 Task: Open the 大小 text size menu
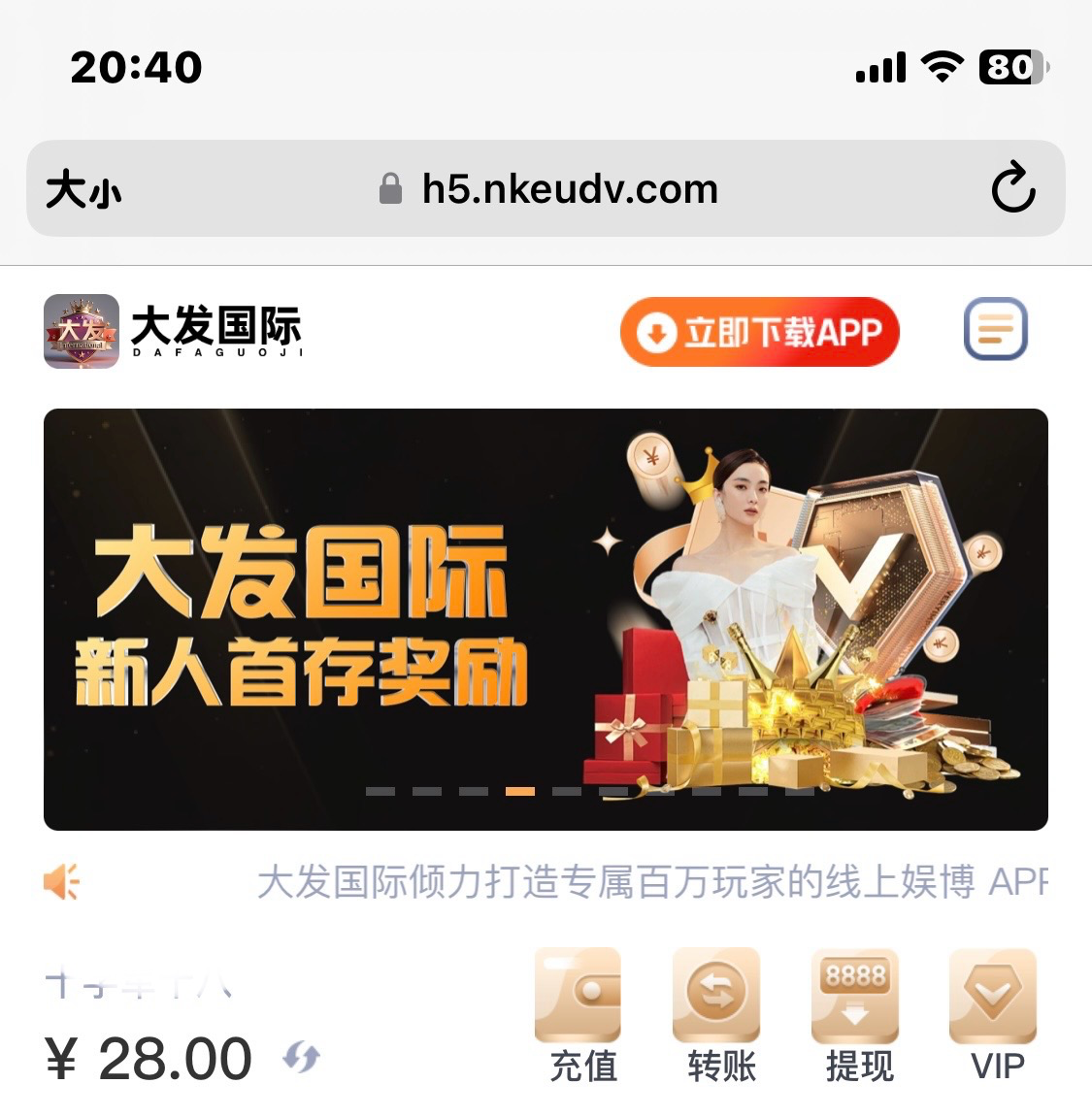coord(83,189)
